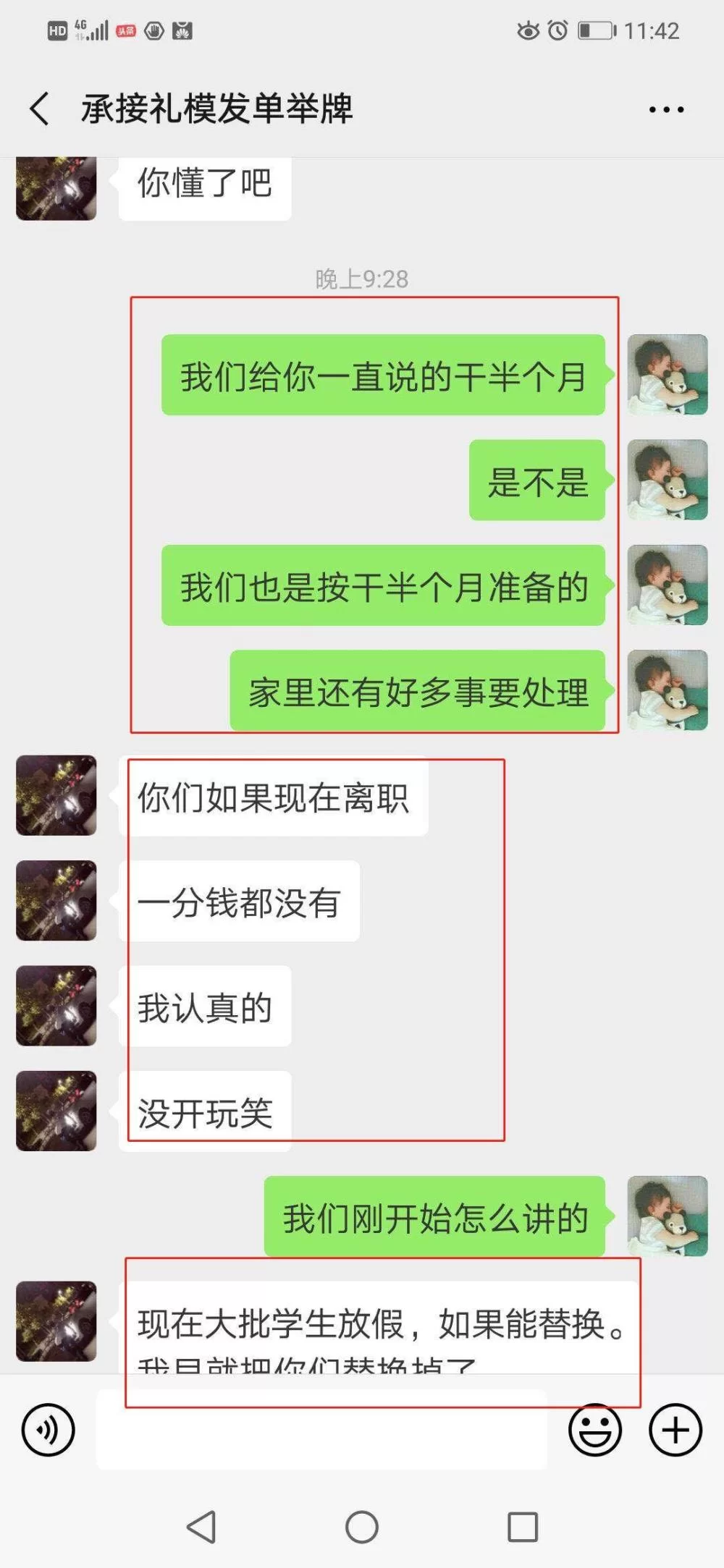
Task: Tap system back navigation button
Action: (201, 1527)
